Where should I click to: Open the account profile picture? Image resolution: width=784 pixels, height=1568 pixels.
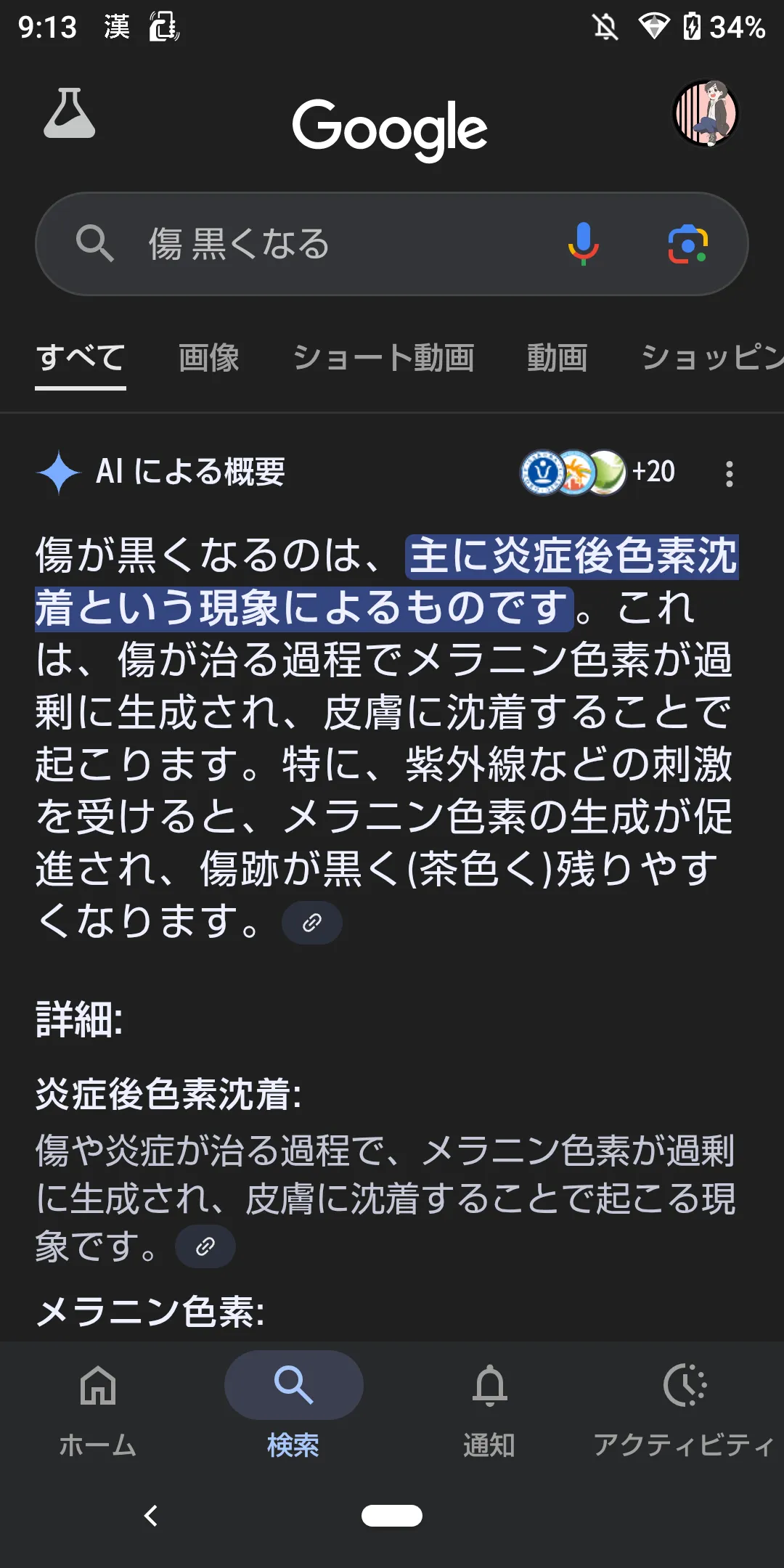706,113
